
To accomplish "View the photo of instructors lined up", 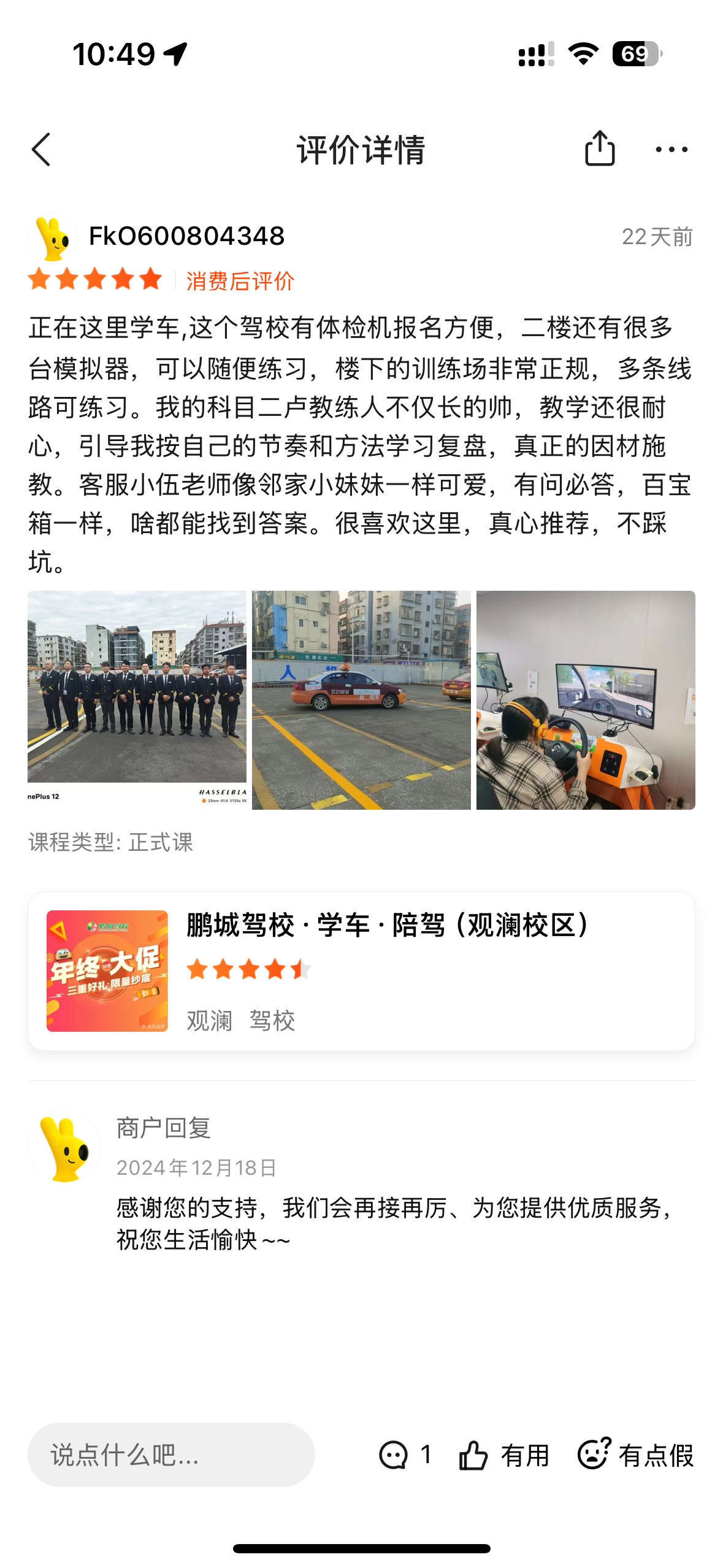I will coord(137,700).
